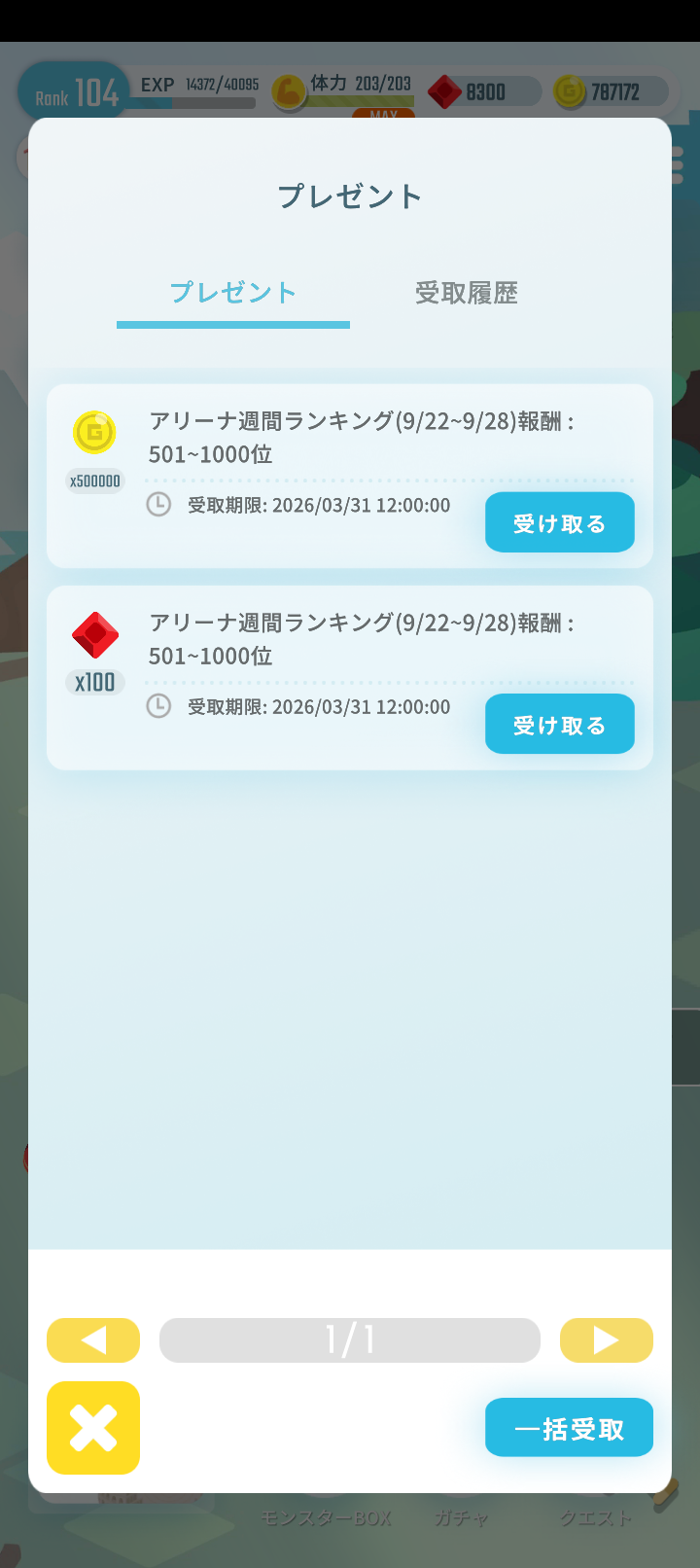Tap 受け取る on the gem reward
700x1568 pixels.
pyautogui.click(x=559, y=724)
